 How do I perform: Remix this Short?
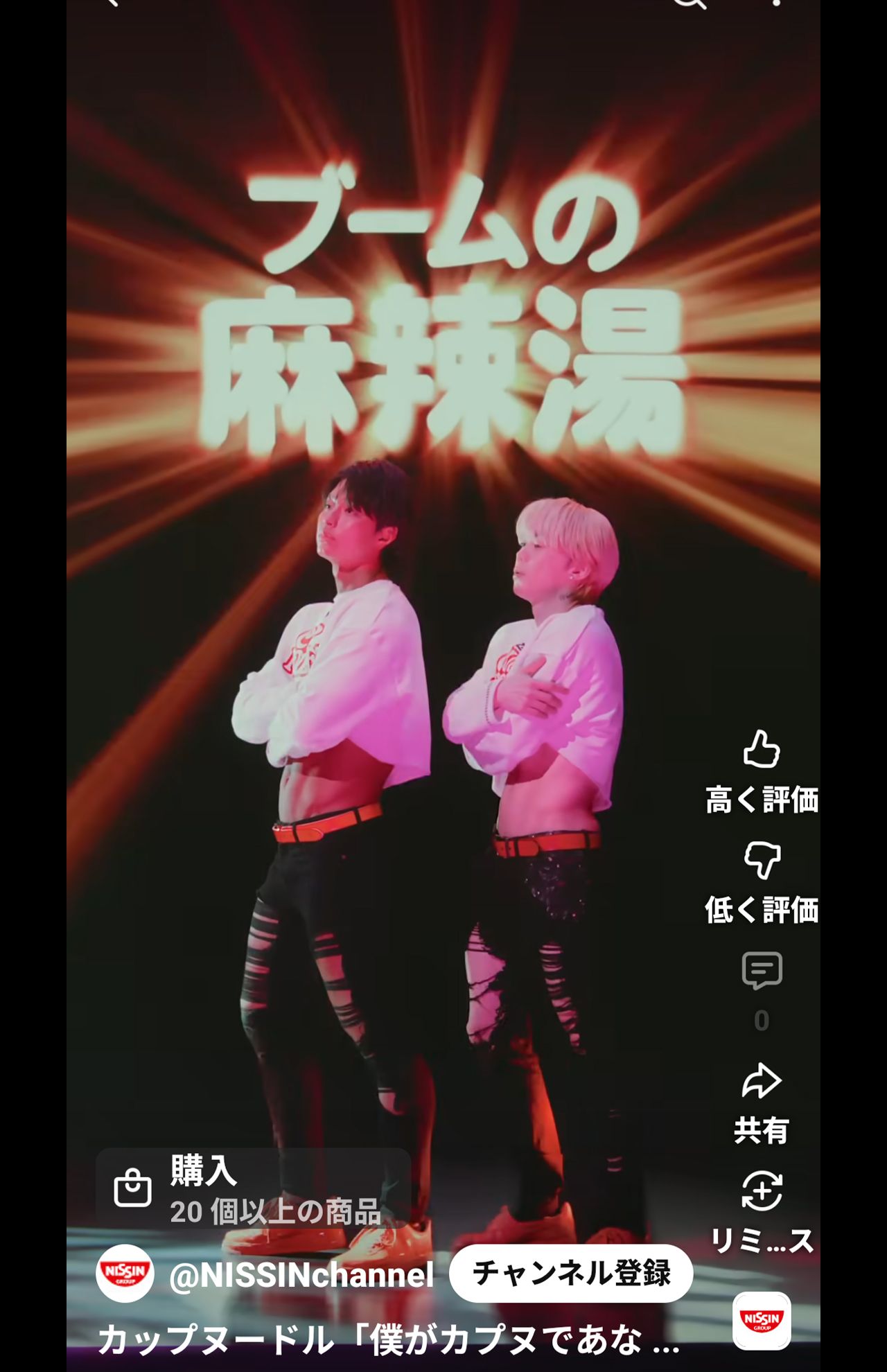coord(762,1192)
